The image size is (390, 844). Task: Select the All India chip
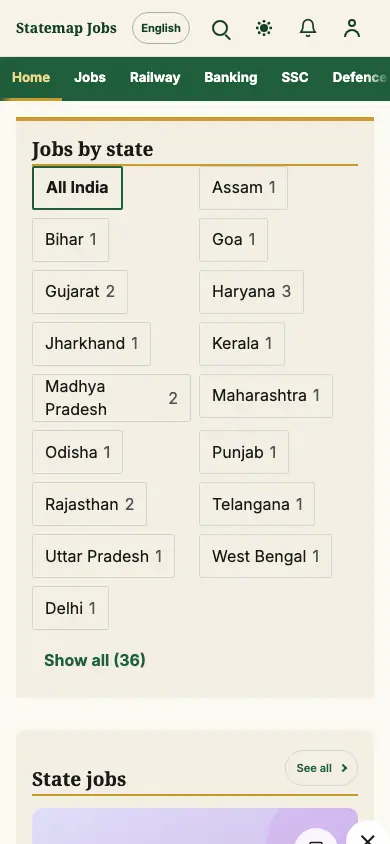tap(77, 188)
